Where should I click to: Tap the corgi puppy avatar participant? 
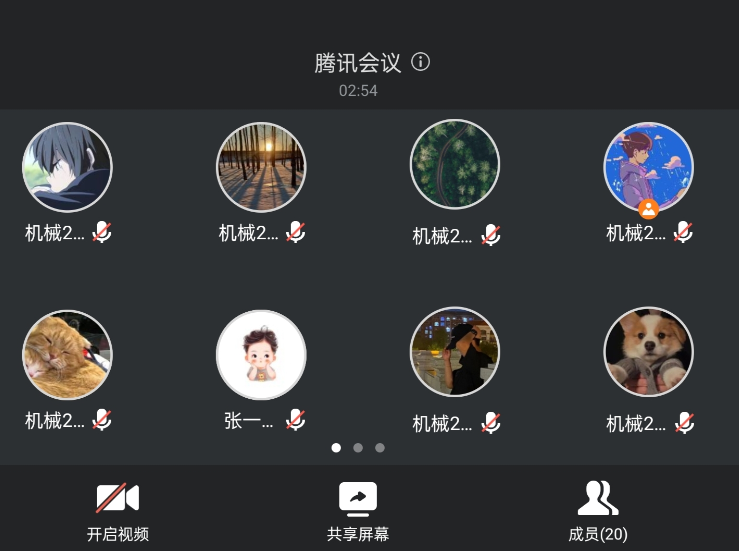[648, 352]
